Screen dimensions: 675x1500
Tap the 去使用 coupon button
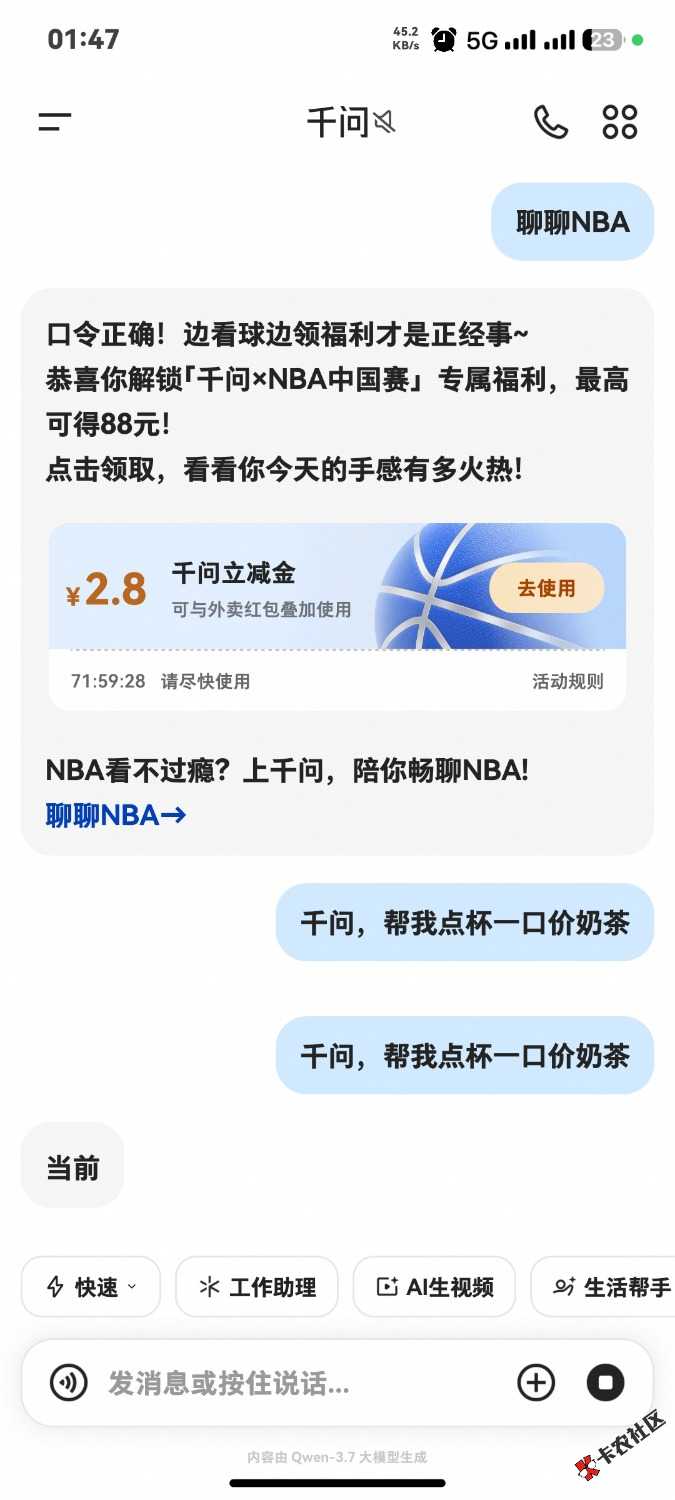tap(546, 588)
